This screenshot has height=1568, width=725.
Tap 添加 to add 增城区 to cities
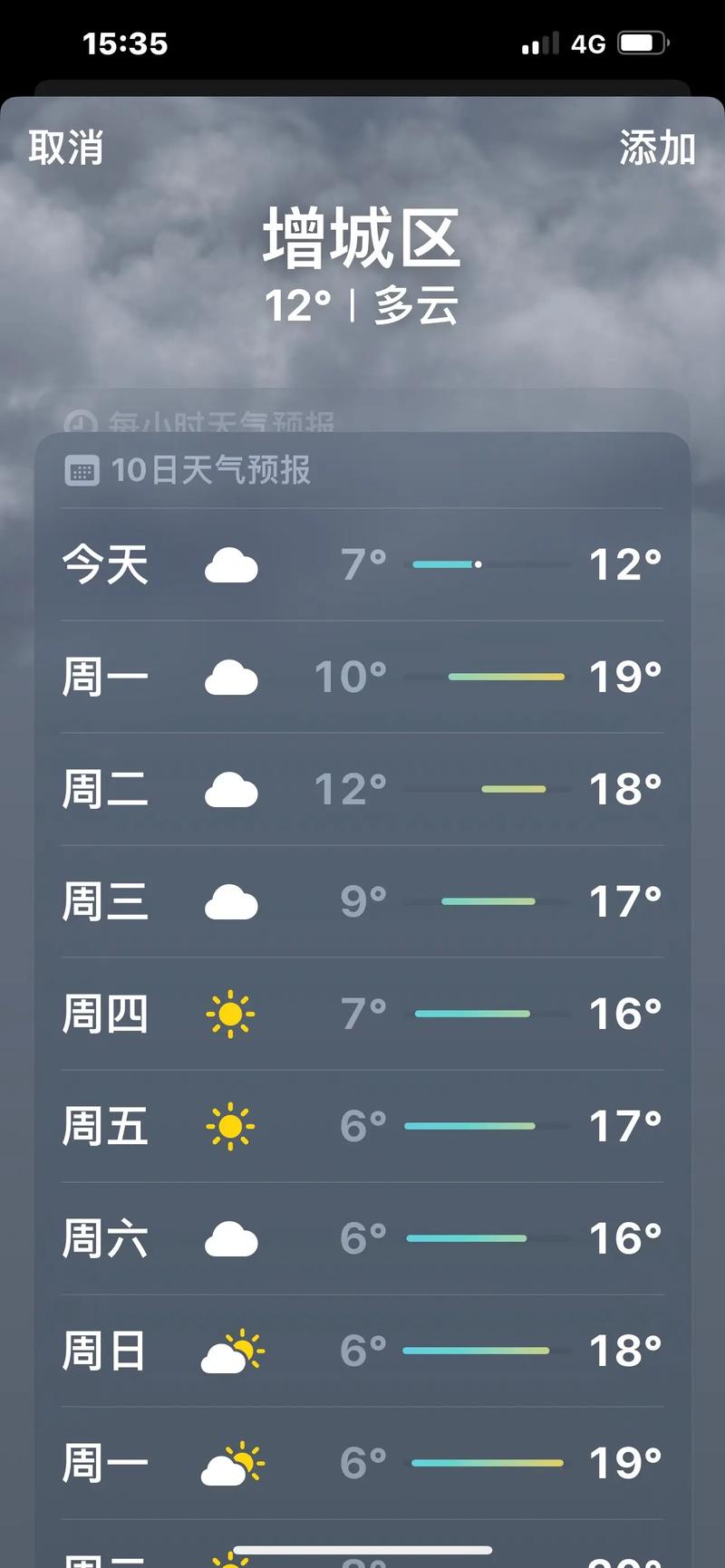(x=657, y=148)
